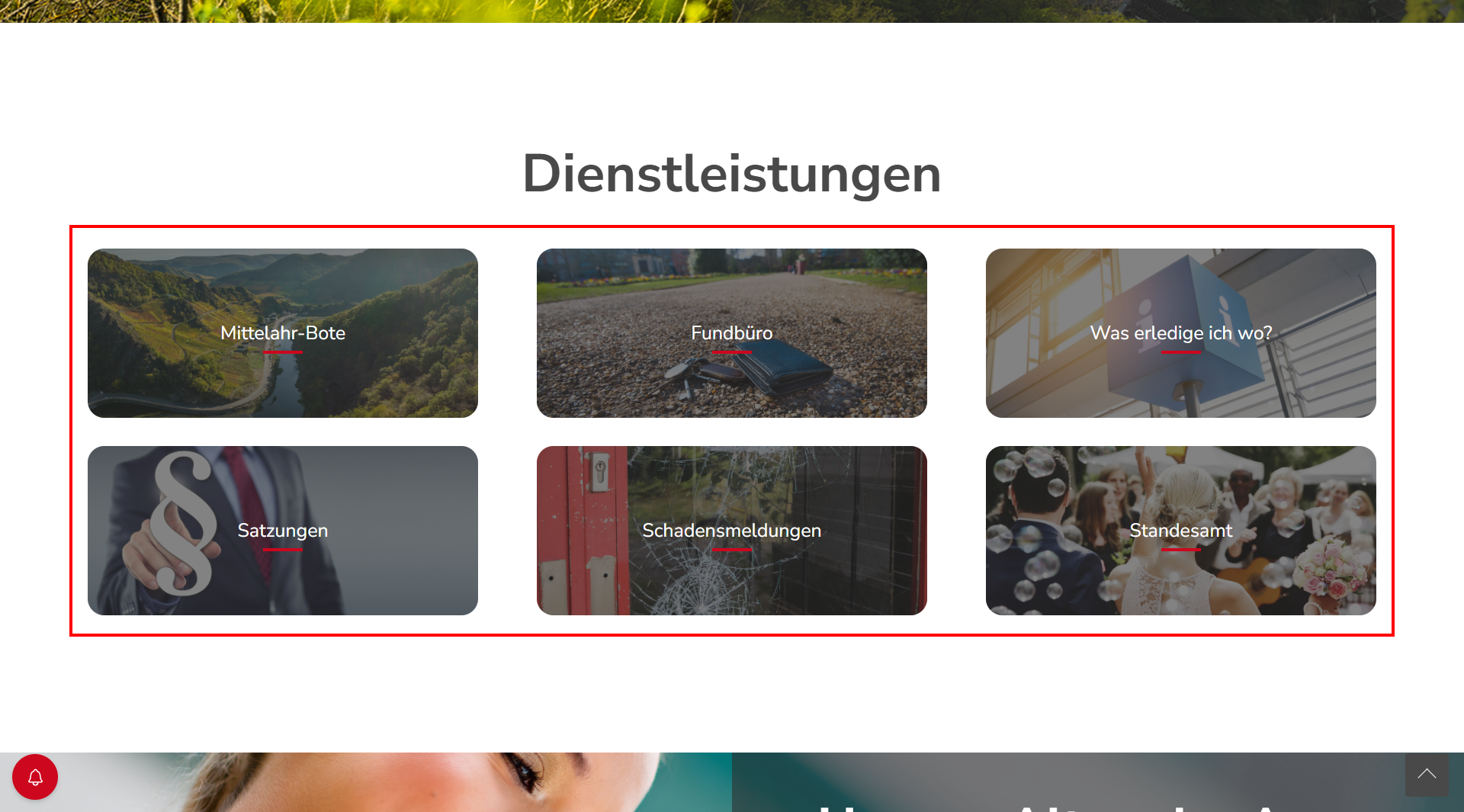Jump back to top with the arrow button
The height and width of the screenshot is (812, 1464).
[x=1427, y=775]
